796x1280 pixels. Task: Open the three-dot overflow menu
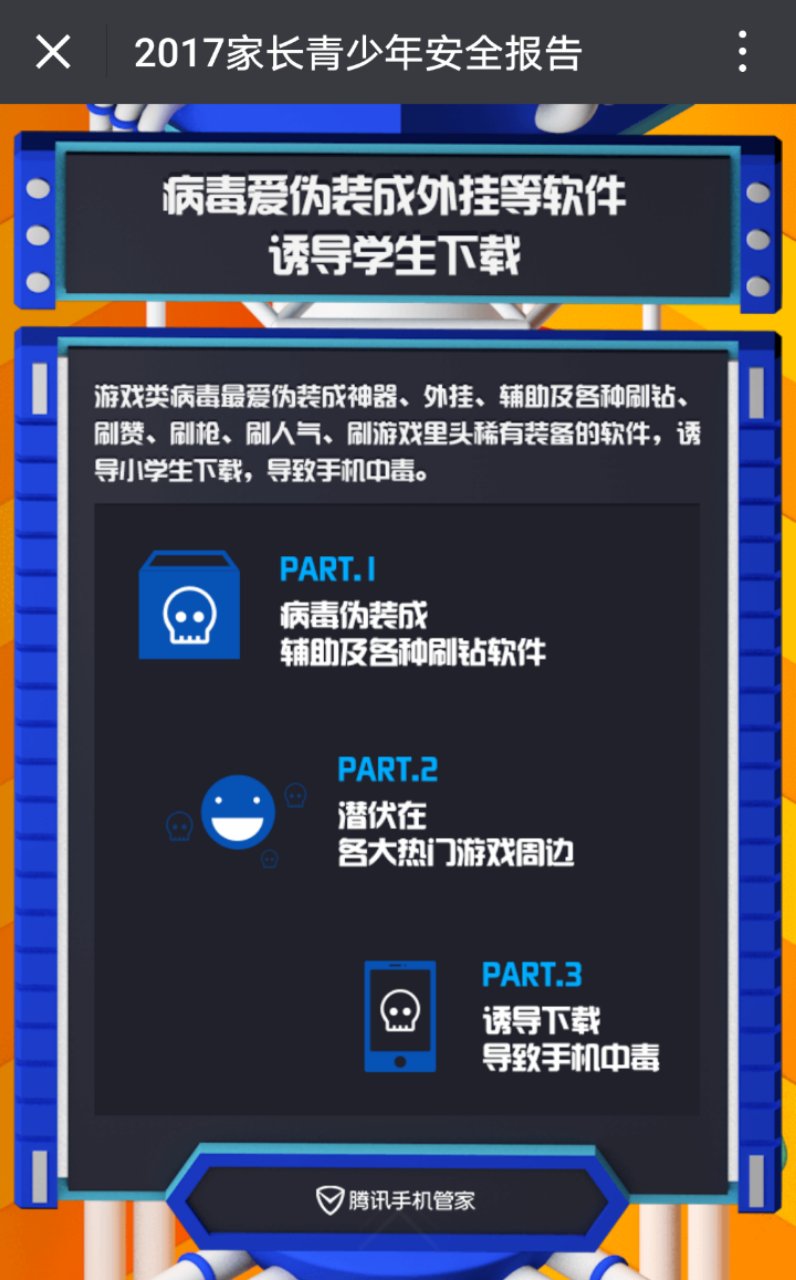point(742,52)
